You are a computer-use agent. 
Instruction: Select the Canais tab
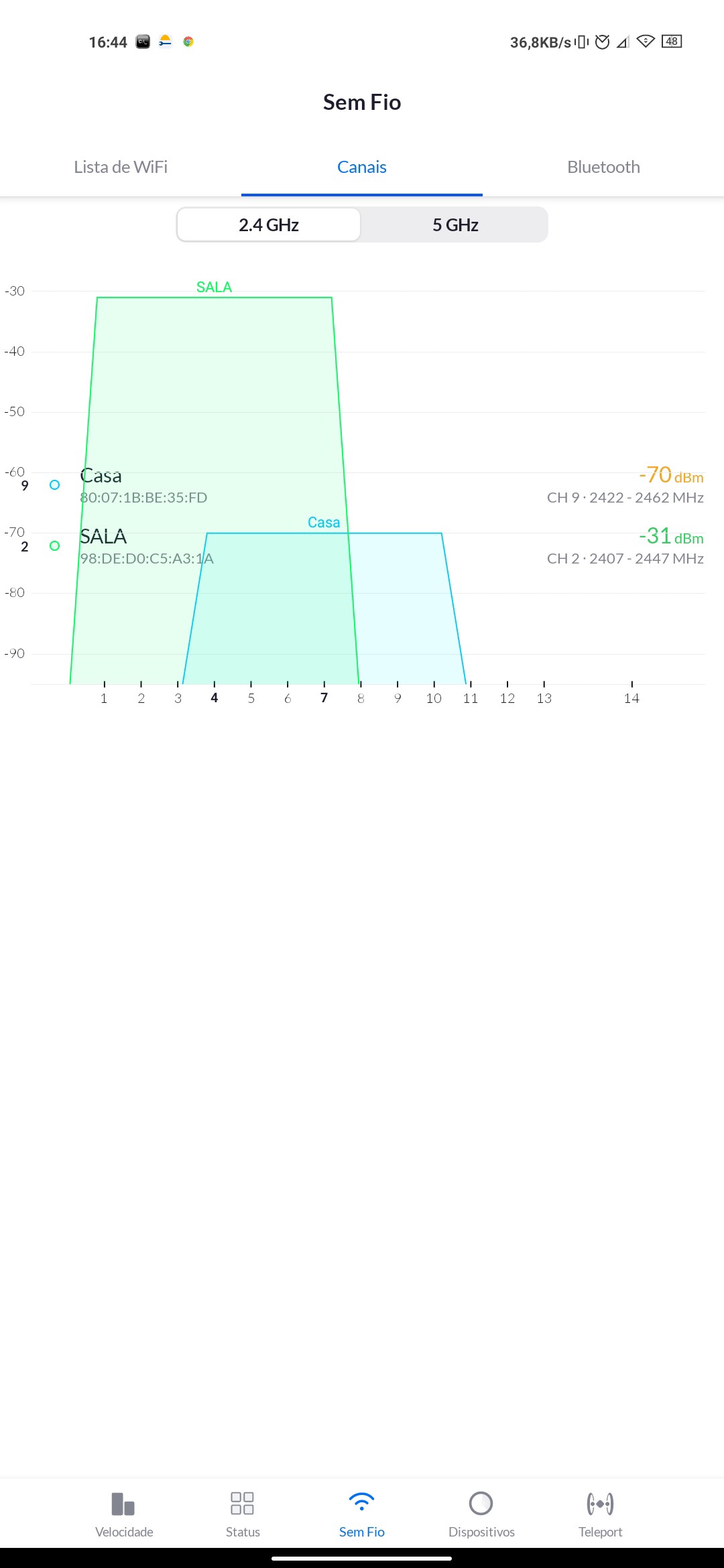[x=362, y=167]
